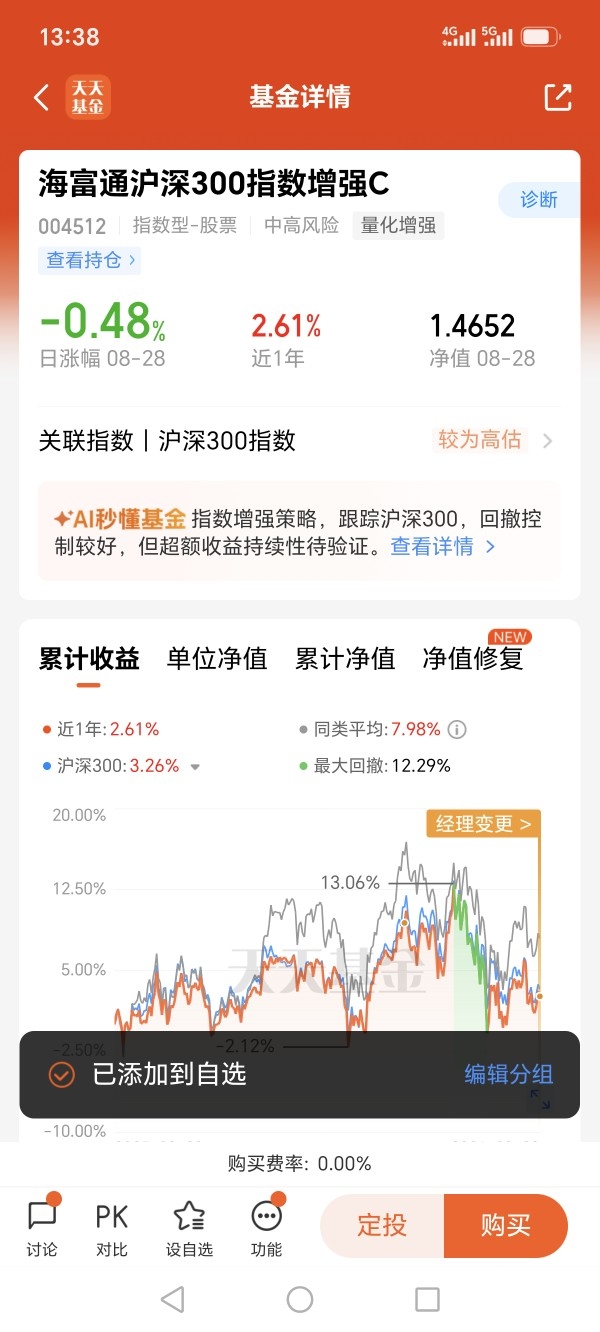Viewport: 600px width, 1332px height.
Task: Select the 累计收益 tab
Action: (x=89, y=659)
